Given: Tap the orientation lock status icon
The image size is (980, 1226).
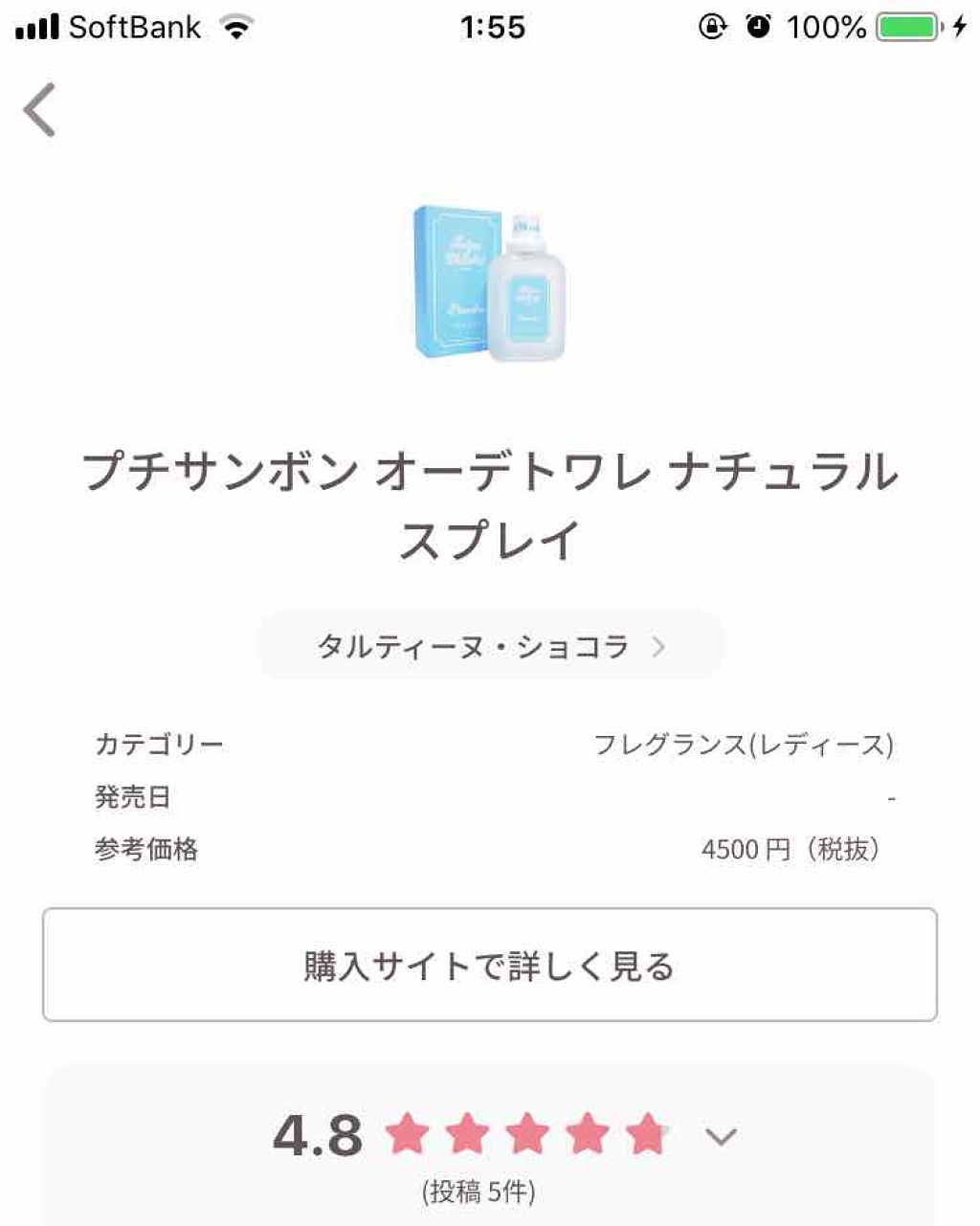Looking at the screenshot, I should [x=709, y=27].
